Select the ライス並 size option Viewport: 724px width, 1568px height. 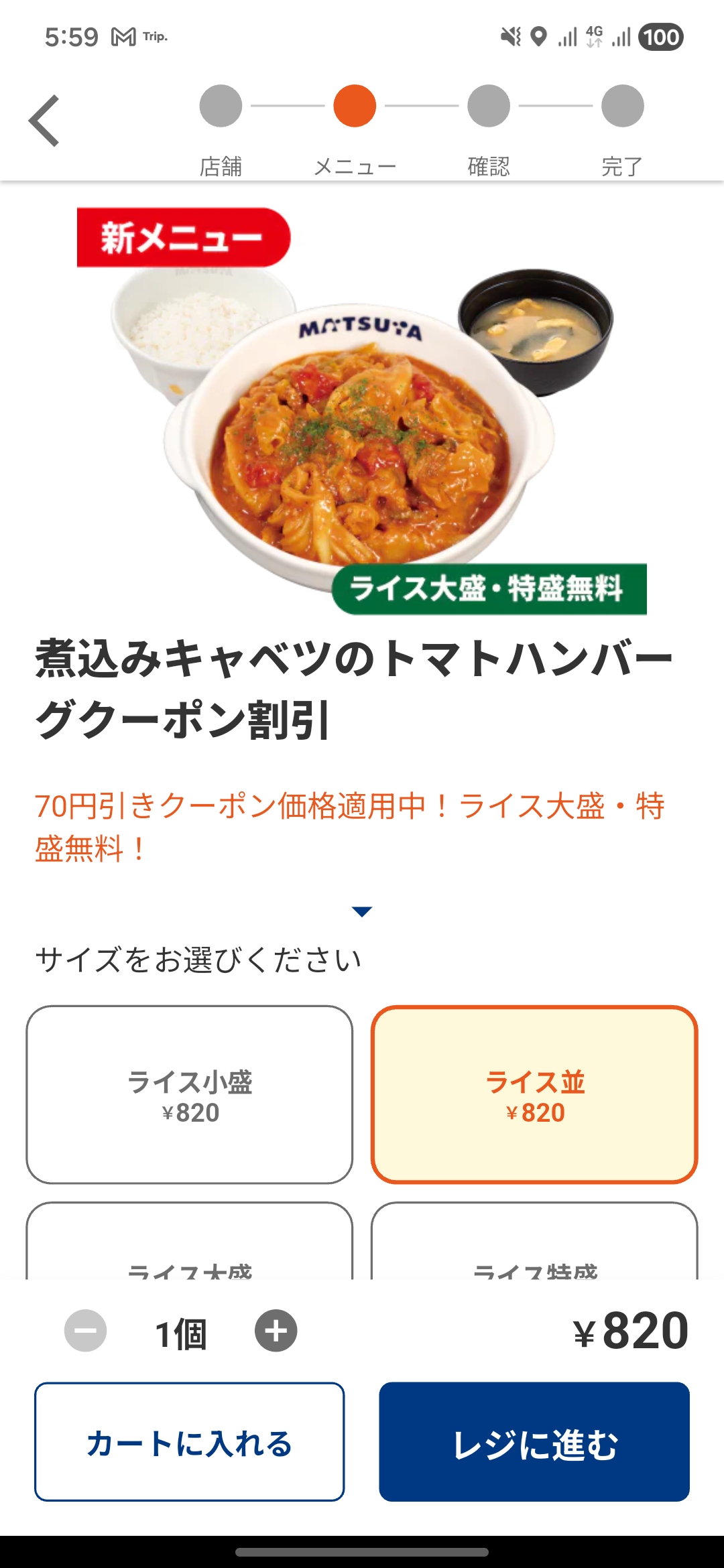tap(534, 1094)
